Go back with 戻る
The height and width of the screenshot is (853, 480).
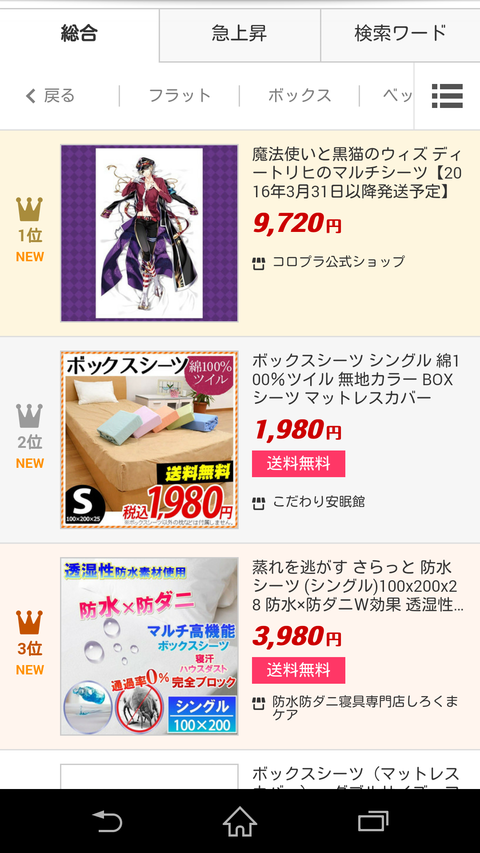pyautogui.click(x=50, y=96)
